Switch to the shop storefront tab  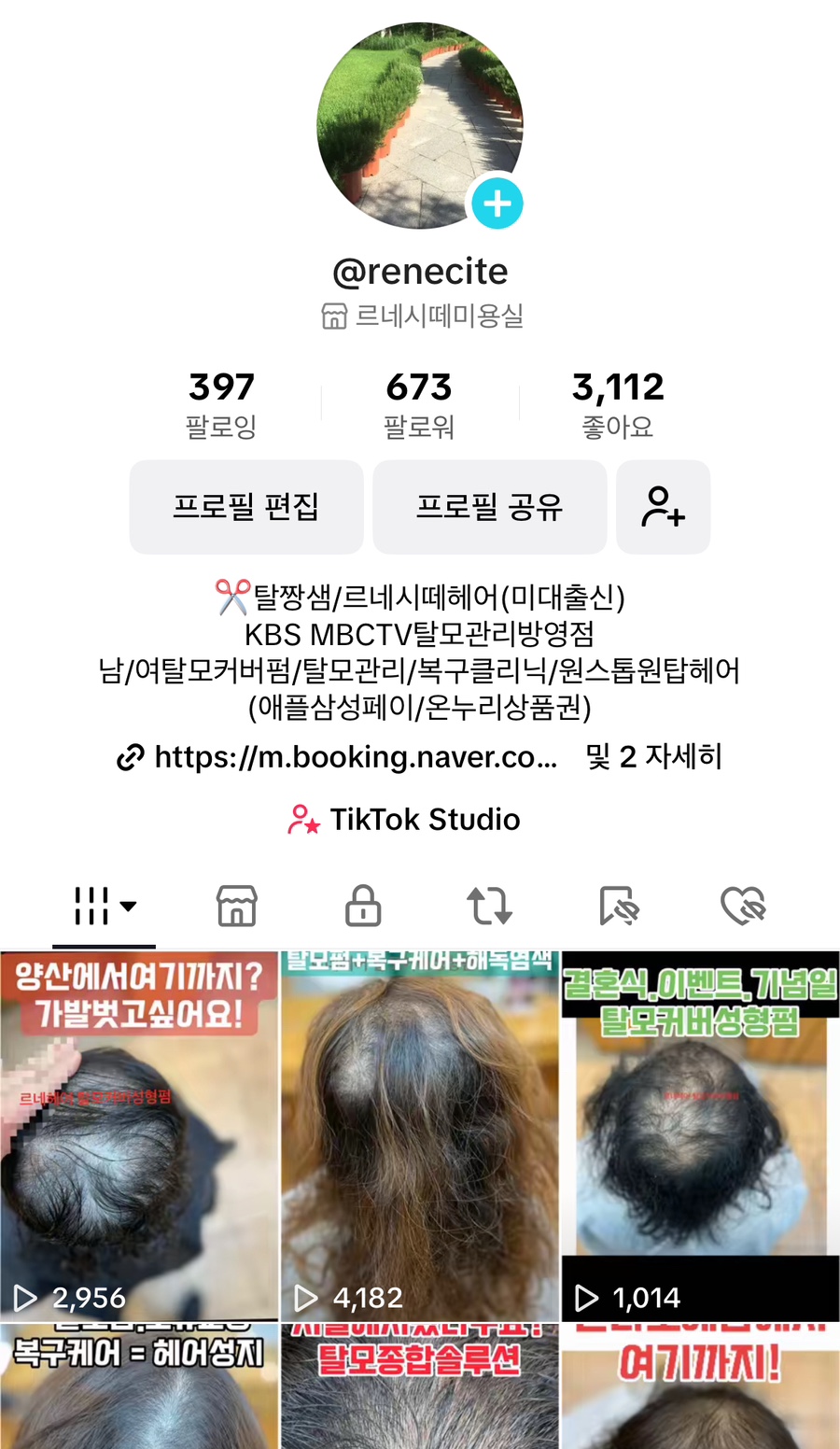pyautogui.click(x=236, y=906)
